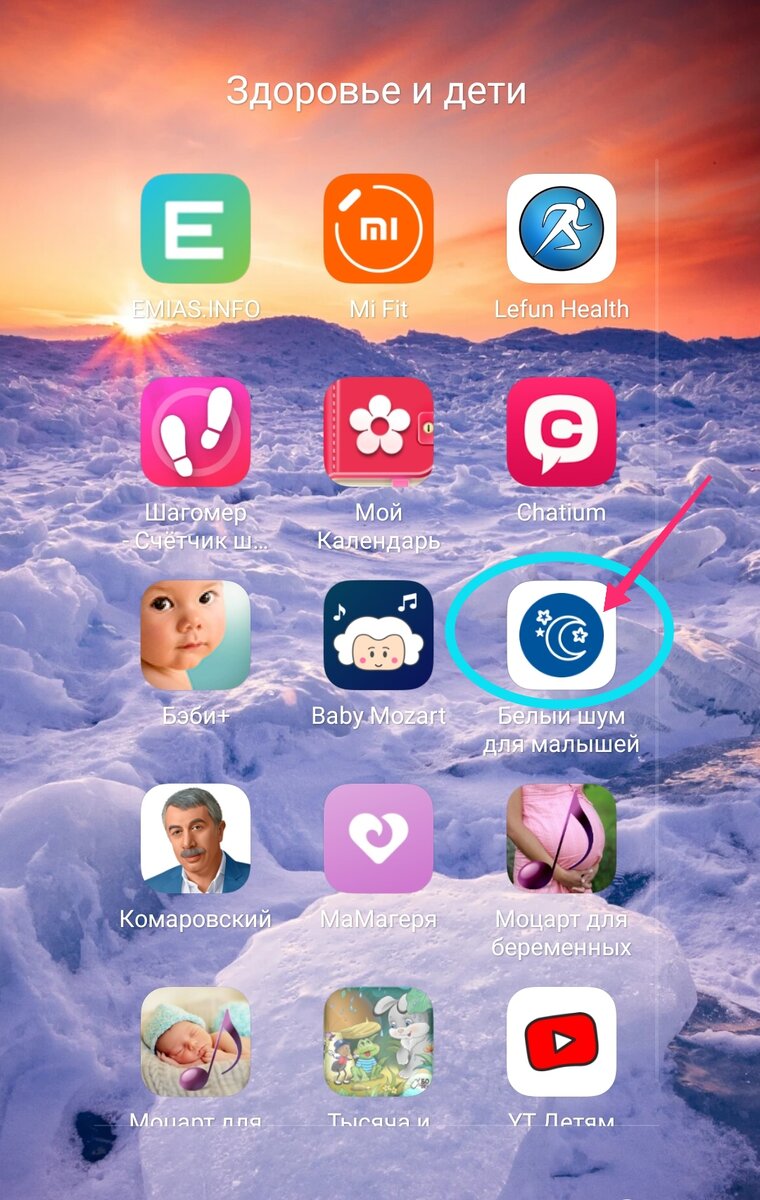
Task: Launch the МаМагеря app
Action: [x=378, y=838]
